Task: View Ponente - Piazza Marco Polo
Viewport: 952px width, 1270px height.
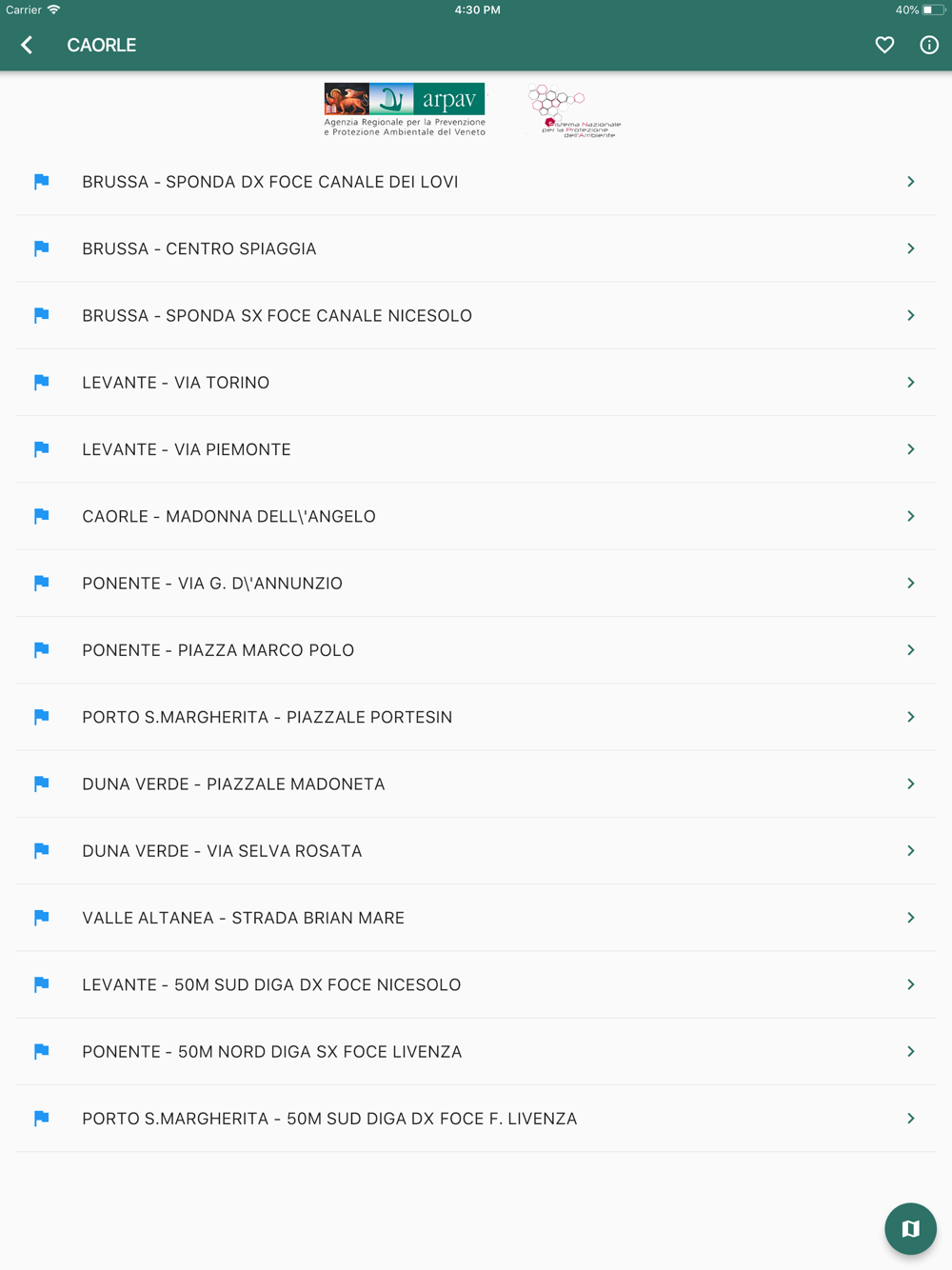Action: point(476,650)
